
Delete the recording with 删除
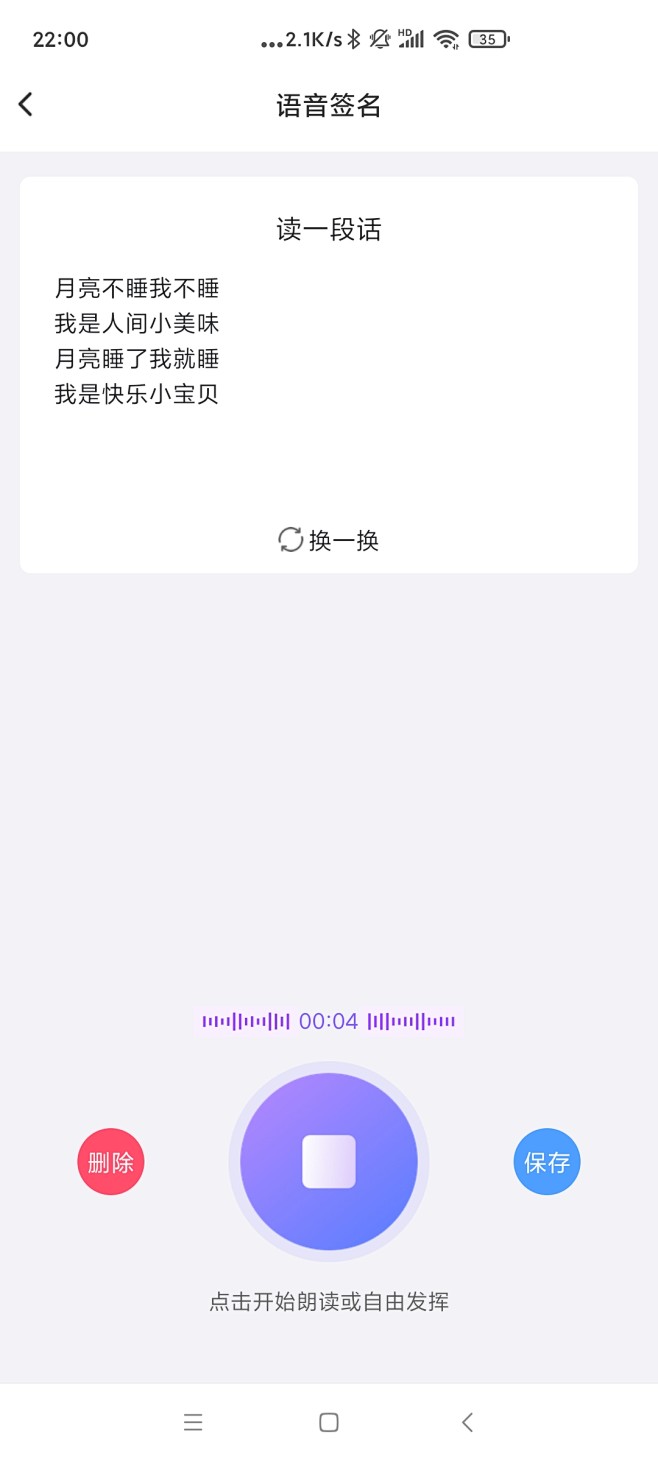tap(111, 1162)
